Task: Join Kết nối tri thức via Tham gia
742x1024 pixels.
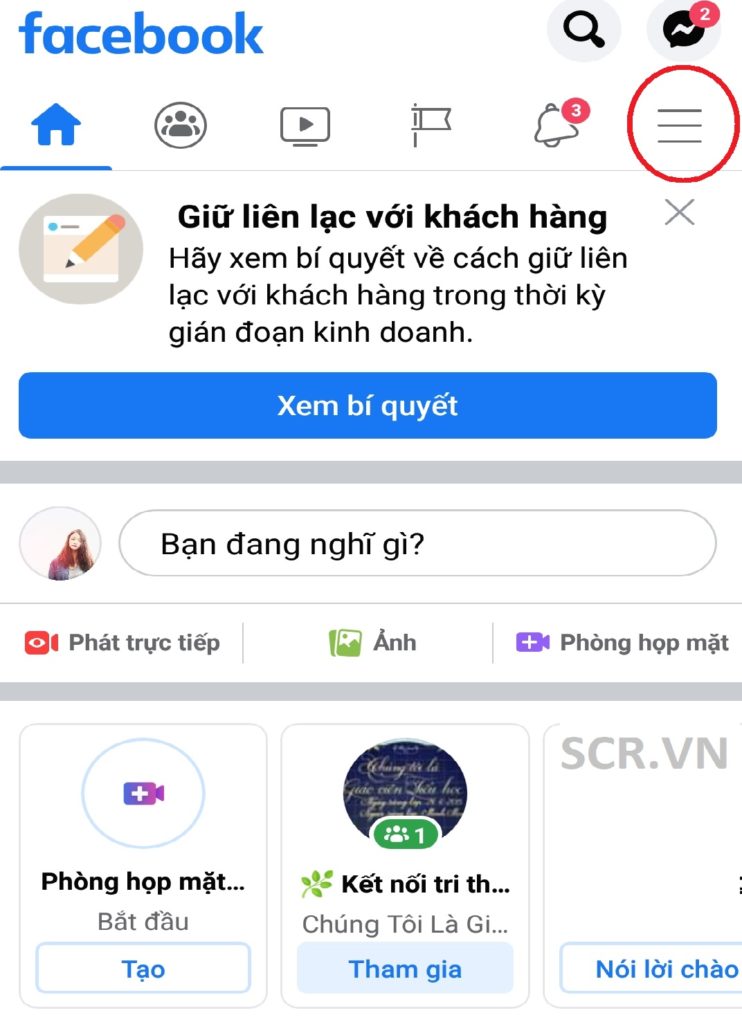Action: [404, 968]
